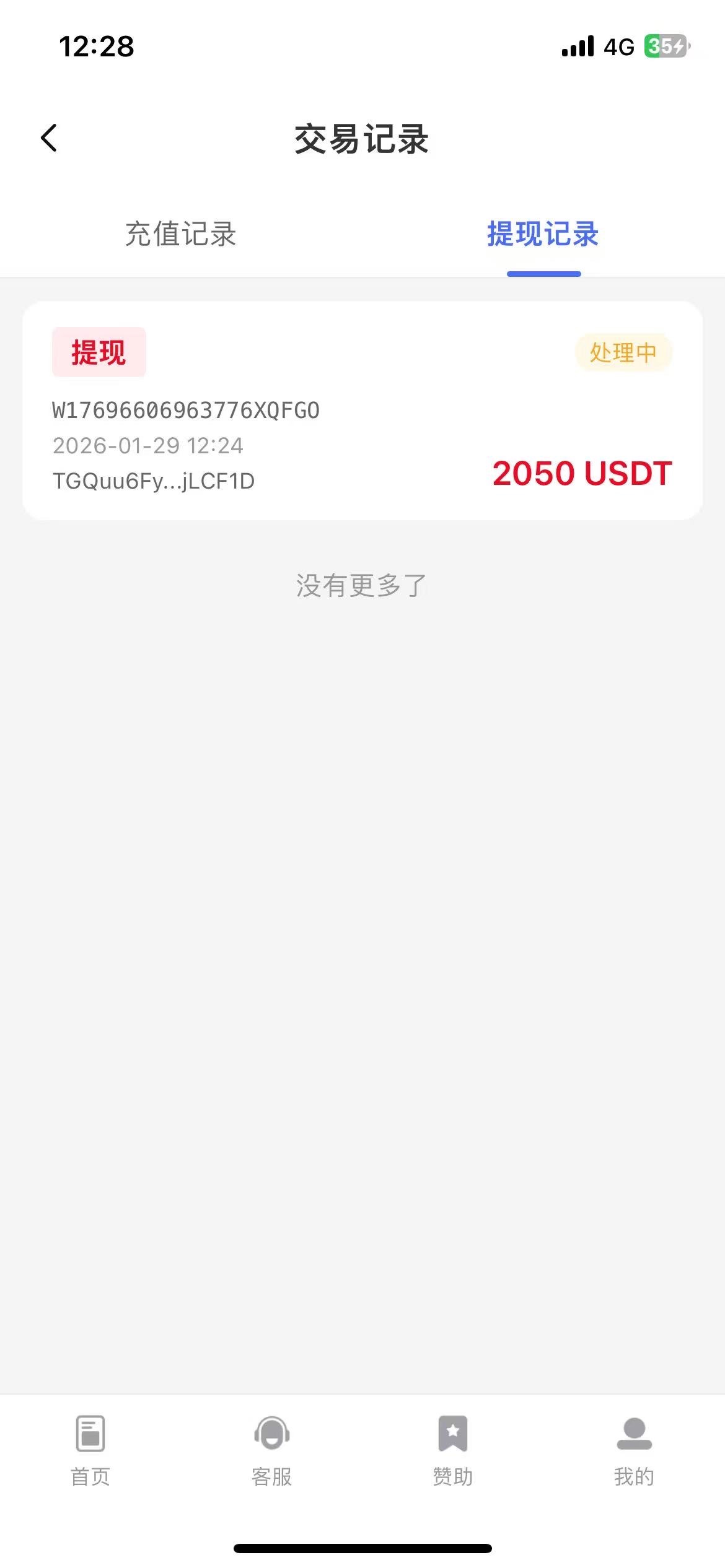Open the 2050 USDT withdrawal record

pyautogui.click(x=362, y=411)
